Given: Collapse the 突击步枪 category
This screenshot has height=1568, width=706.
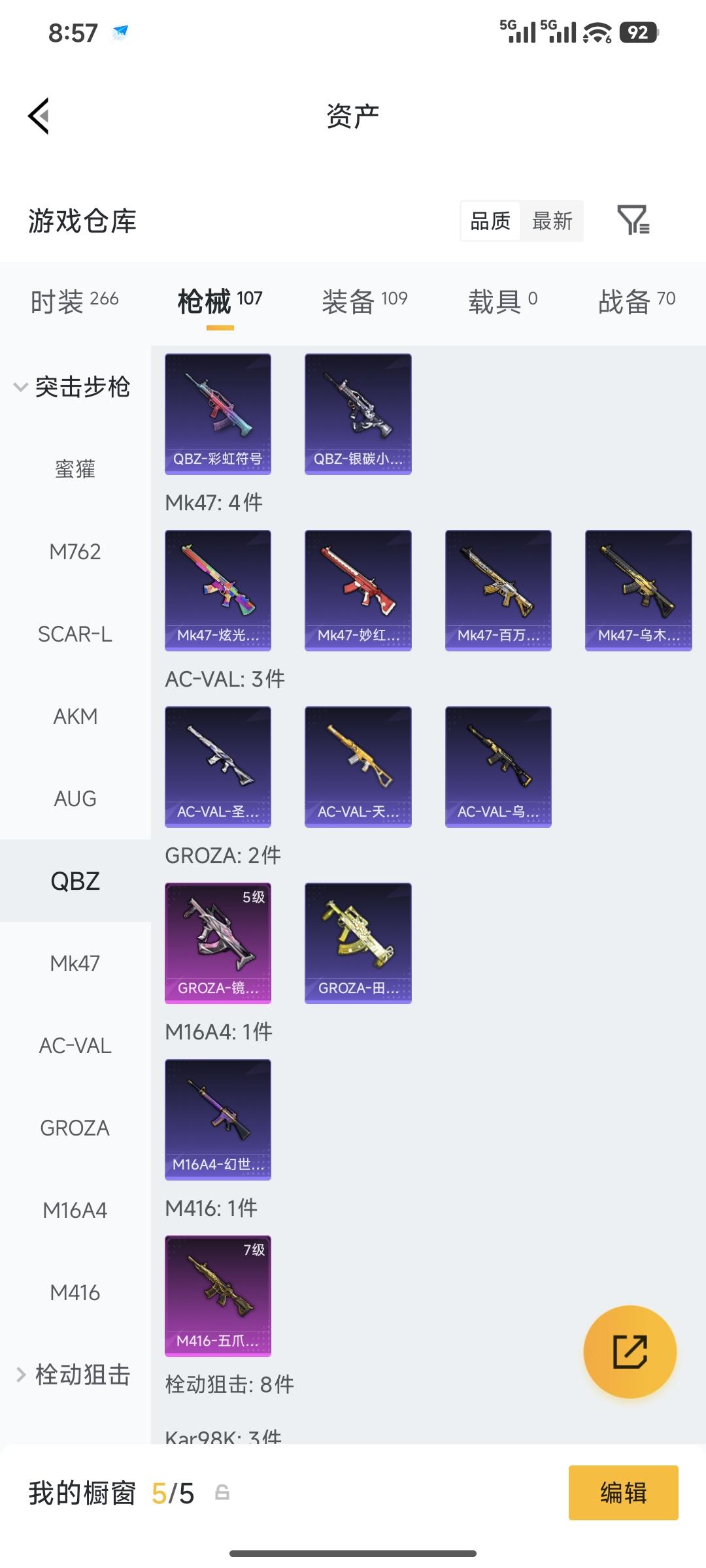Looking at the screenshot, I should [72, 387].
